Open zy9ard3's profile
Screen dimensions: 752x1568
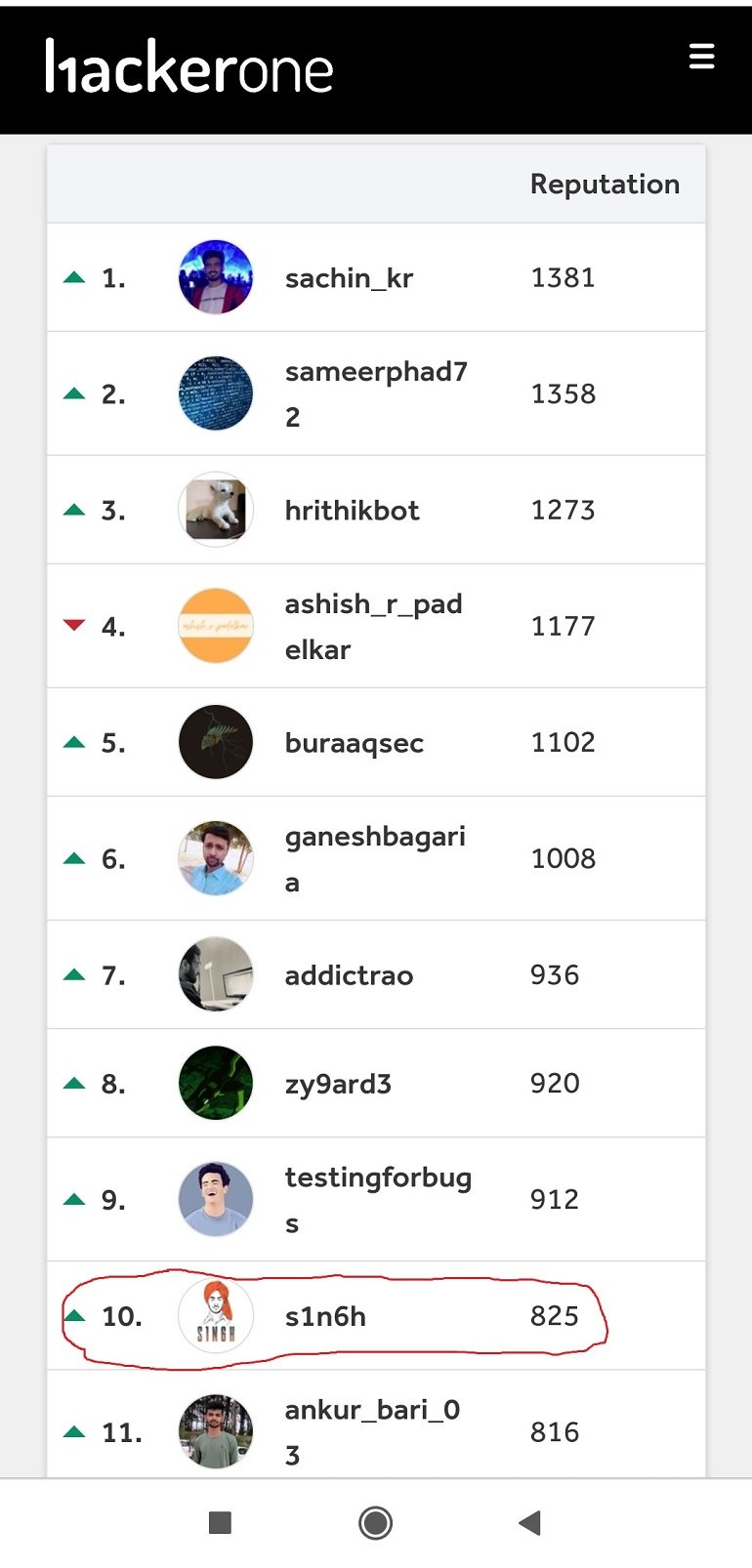tap(338, 1084)
